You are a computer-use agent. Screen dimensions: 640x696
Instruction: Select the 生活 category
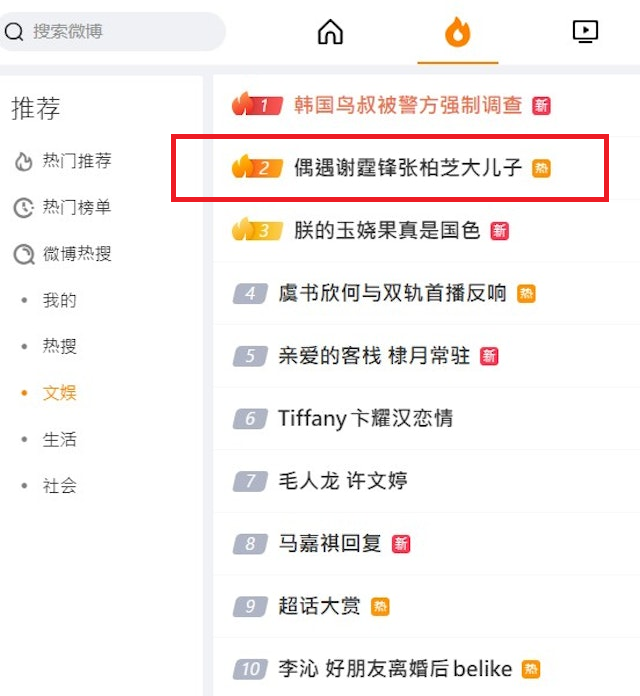click(59, 439)
